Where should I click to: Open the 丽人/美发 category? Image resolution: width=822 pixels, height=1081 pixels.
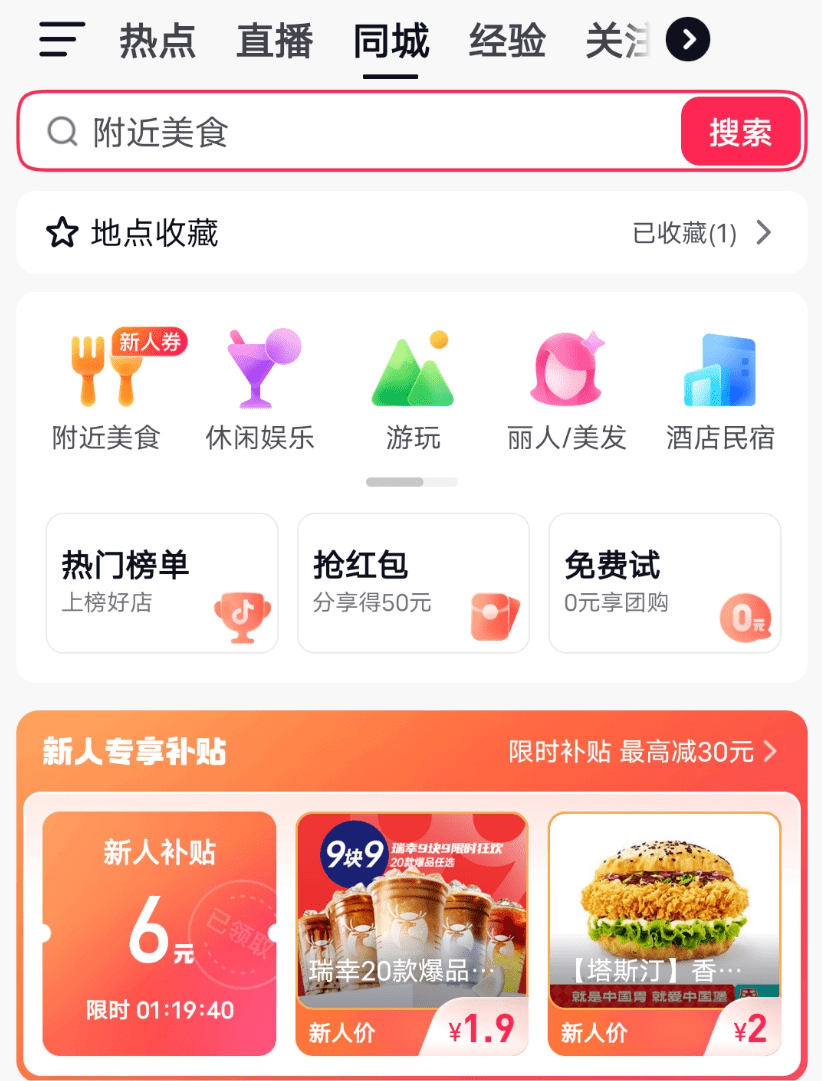567,390
